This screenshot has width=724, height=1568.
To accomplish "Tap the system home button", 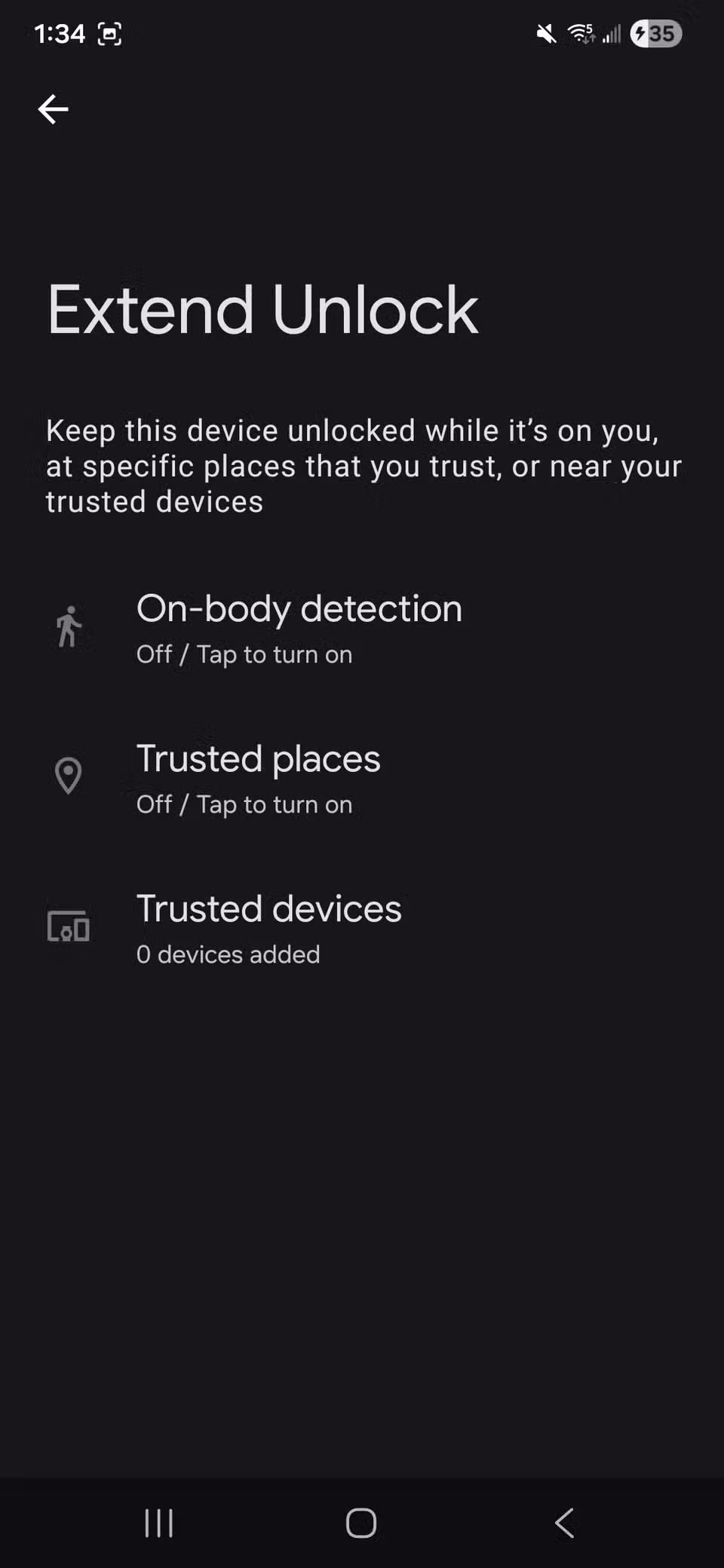I will point(361,1523).
